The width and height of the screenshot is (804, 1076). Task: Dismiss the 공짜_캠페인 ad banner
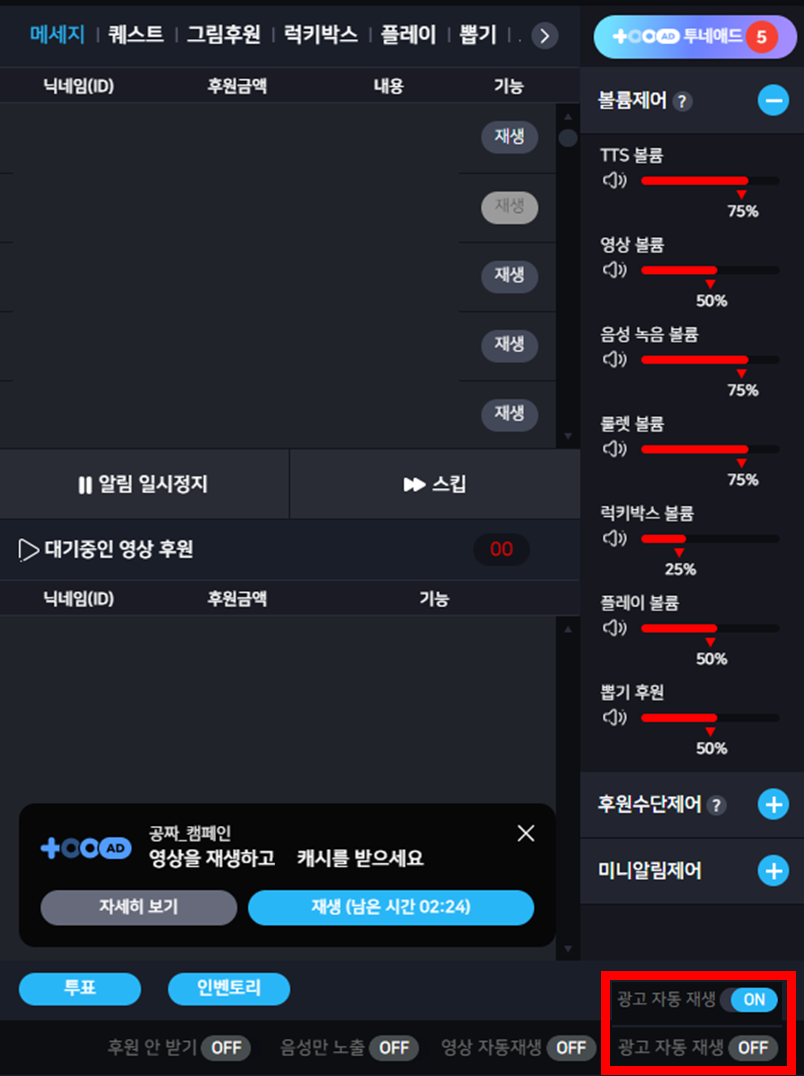526,834
